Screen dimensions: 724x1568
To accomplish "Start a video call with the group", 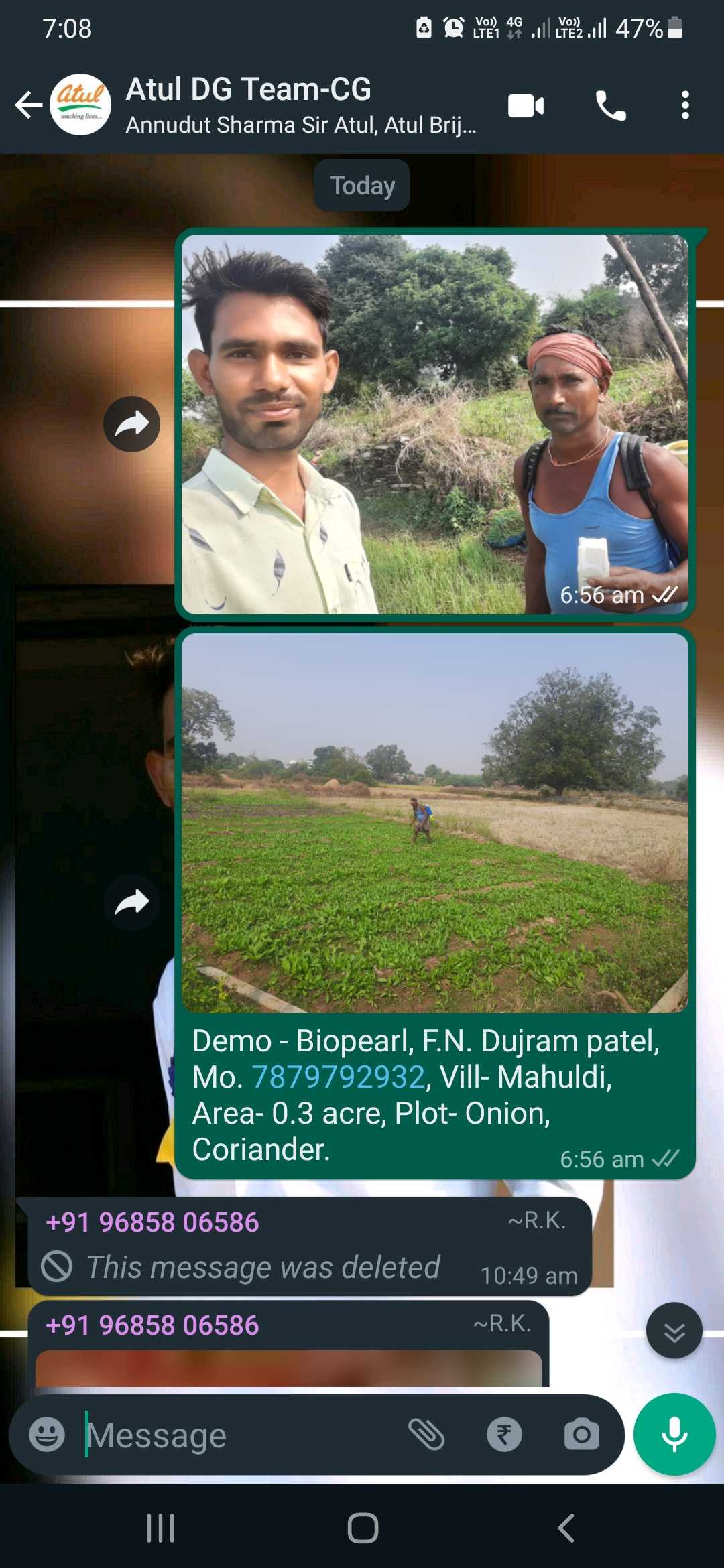I will point(526,106).
